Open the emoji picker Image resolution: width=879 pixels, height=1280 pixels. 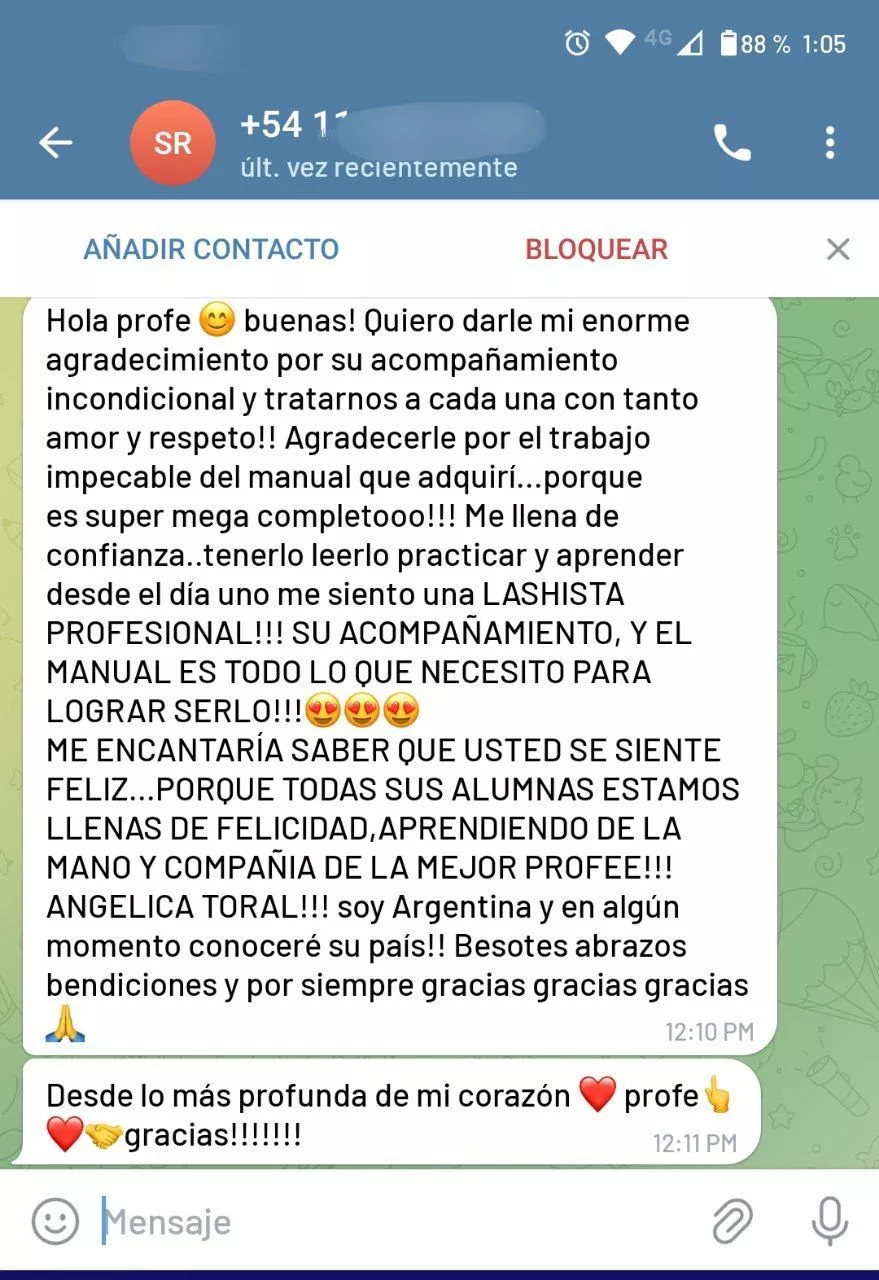55,1221
